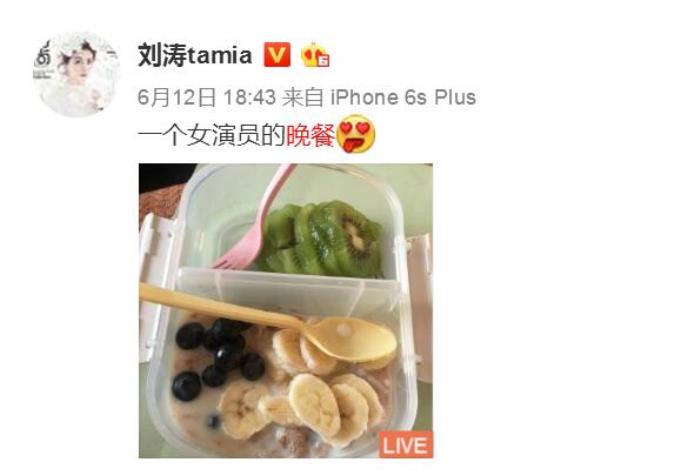This screenshot has width=700, height=475.
Task: Open the username 刘涛tamia
Action: coord(195,54)
